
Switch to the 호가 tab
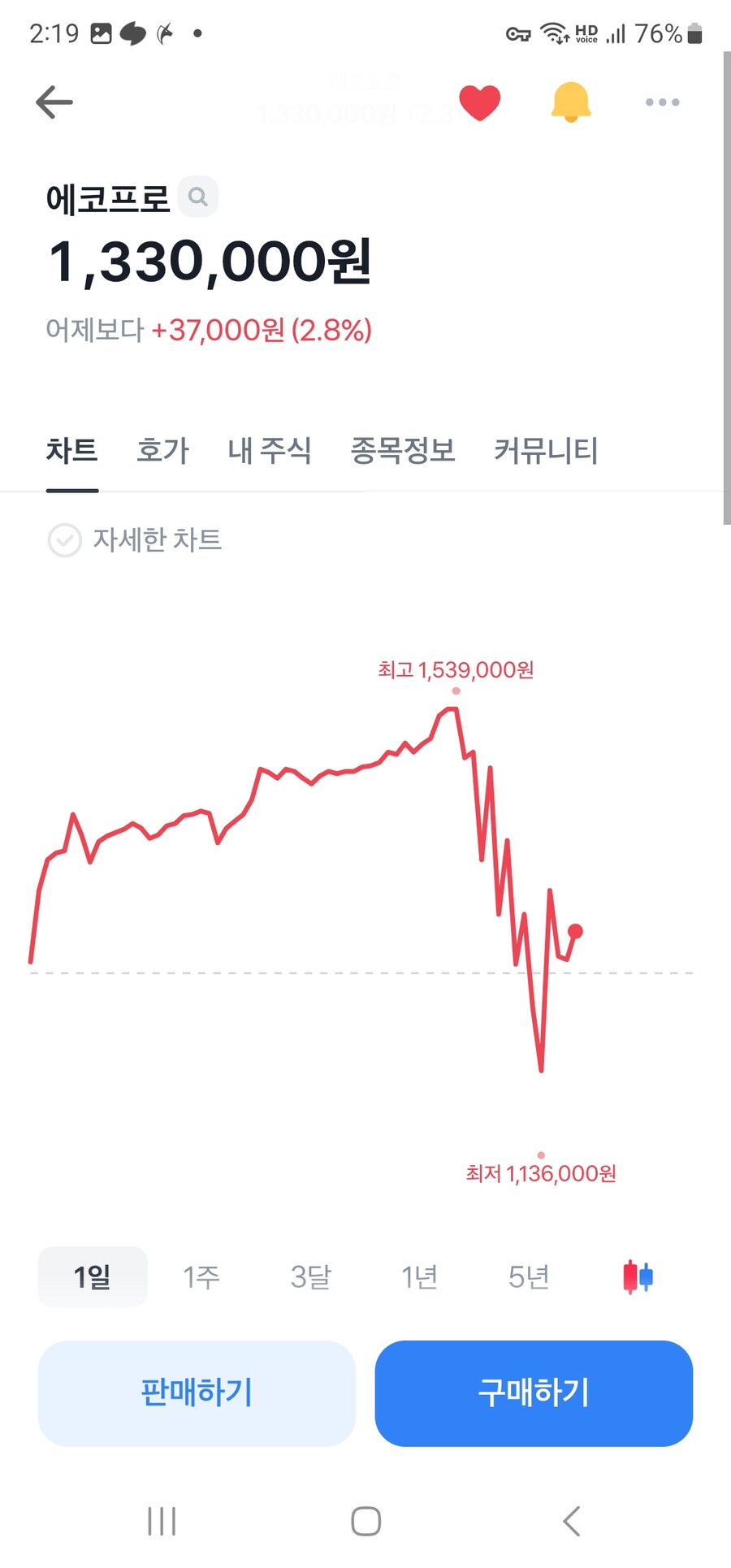click(x=162, y=452)
